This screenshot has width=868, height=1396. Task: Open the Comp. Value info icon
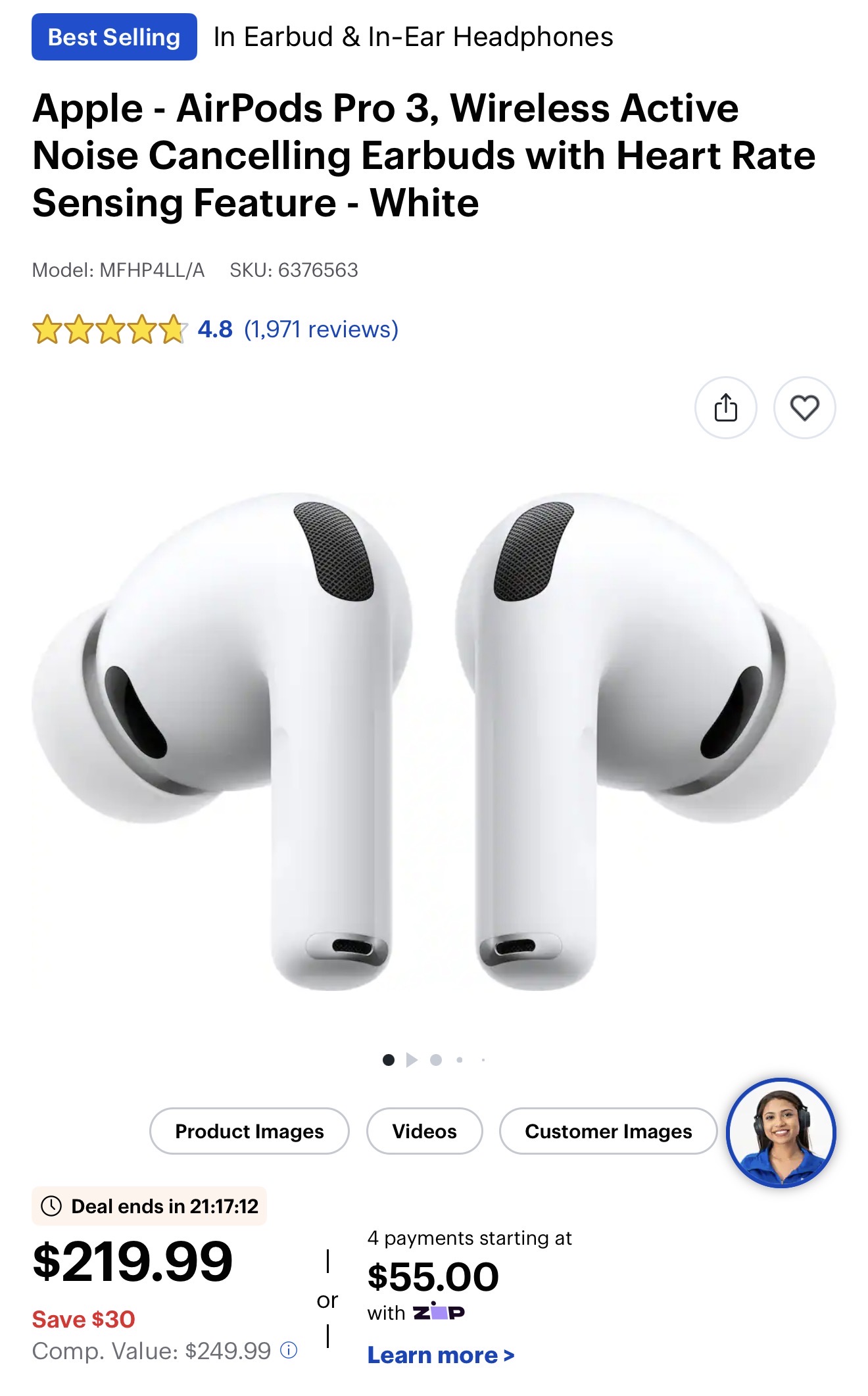(x=289, y=1351)
